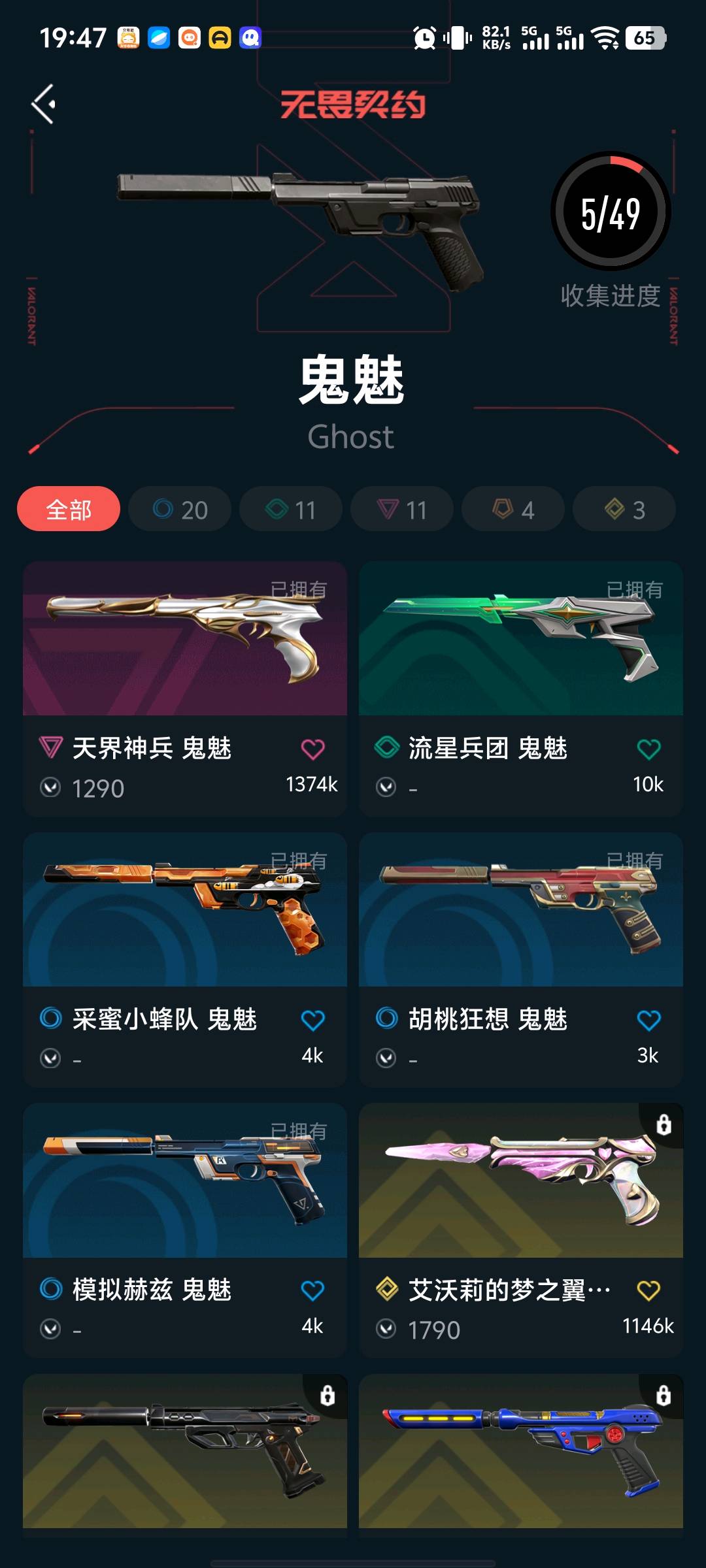
Task: Like the 艾沃莉的梦之翼 skin
Action: (x=648, y=1290)
